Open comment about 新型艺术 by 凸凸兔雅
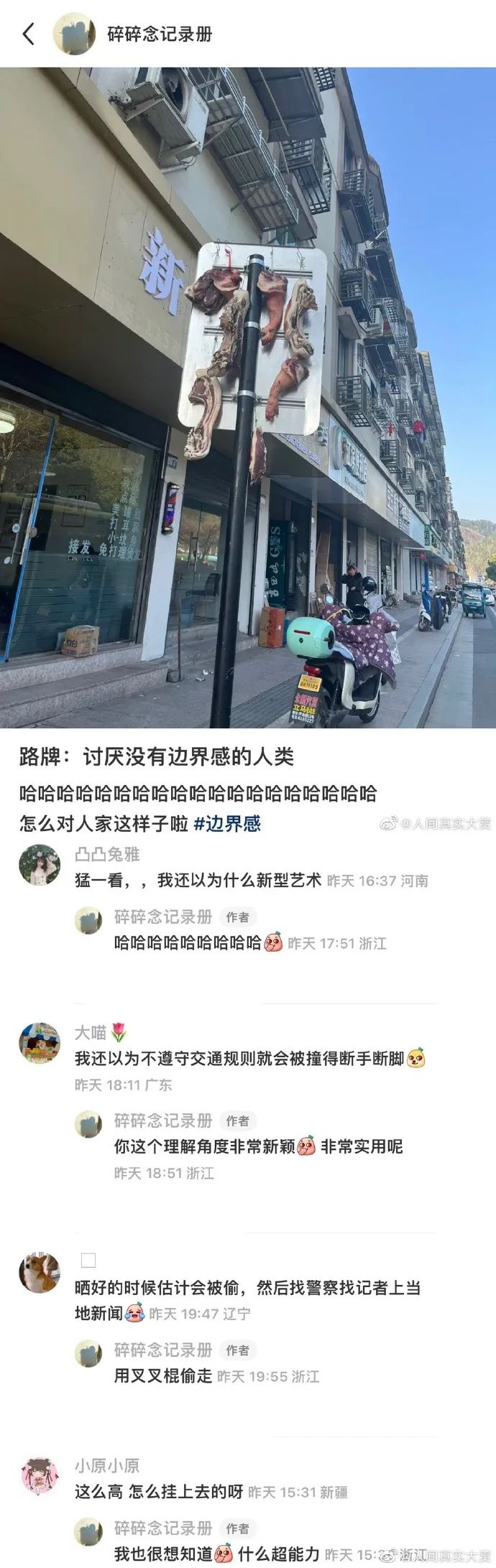This screenshot has height=1568, width=496. click(x=198, y=881)
